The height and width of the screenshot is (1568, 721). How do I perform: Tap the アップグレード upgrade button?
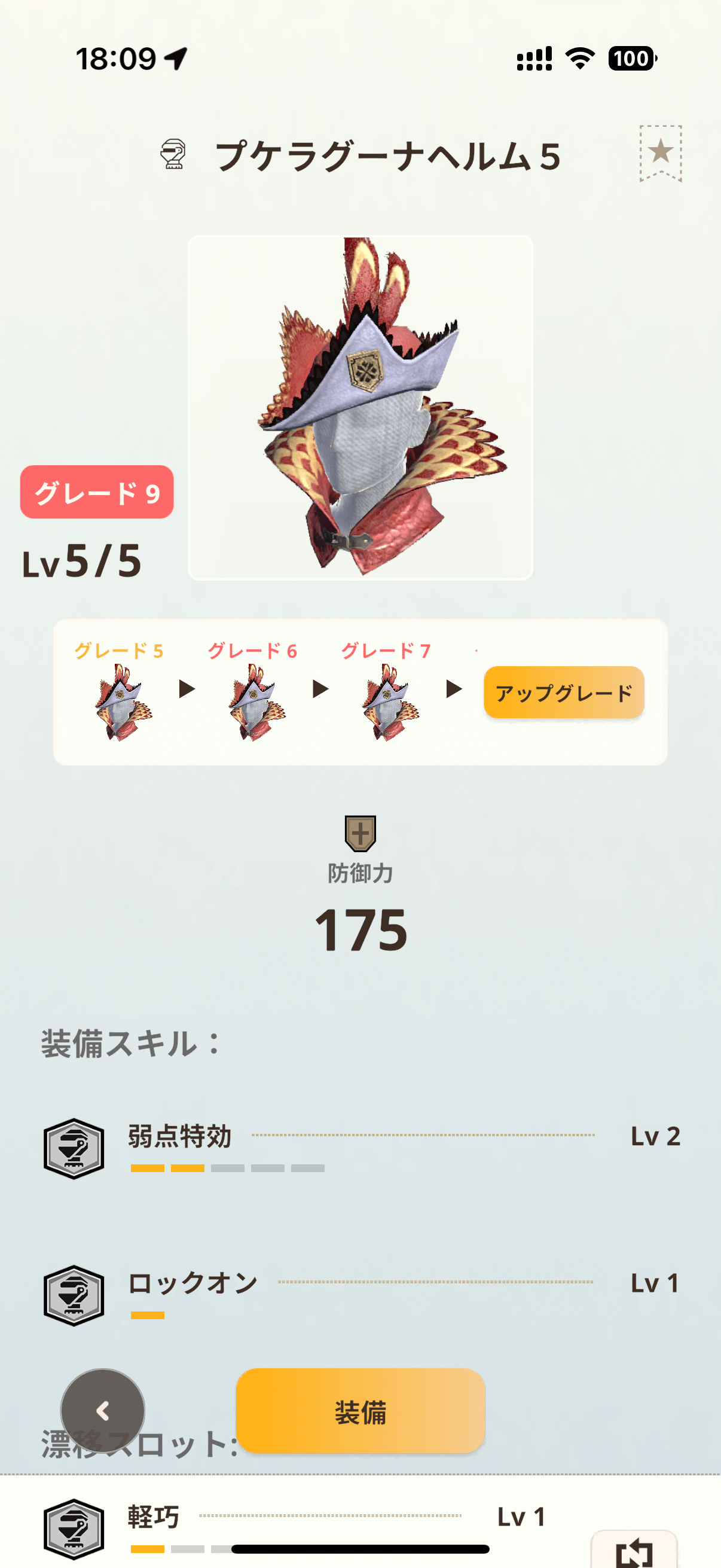tap(563, 693)
